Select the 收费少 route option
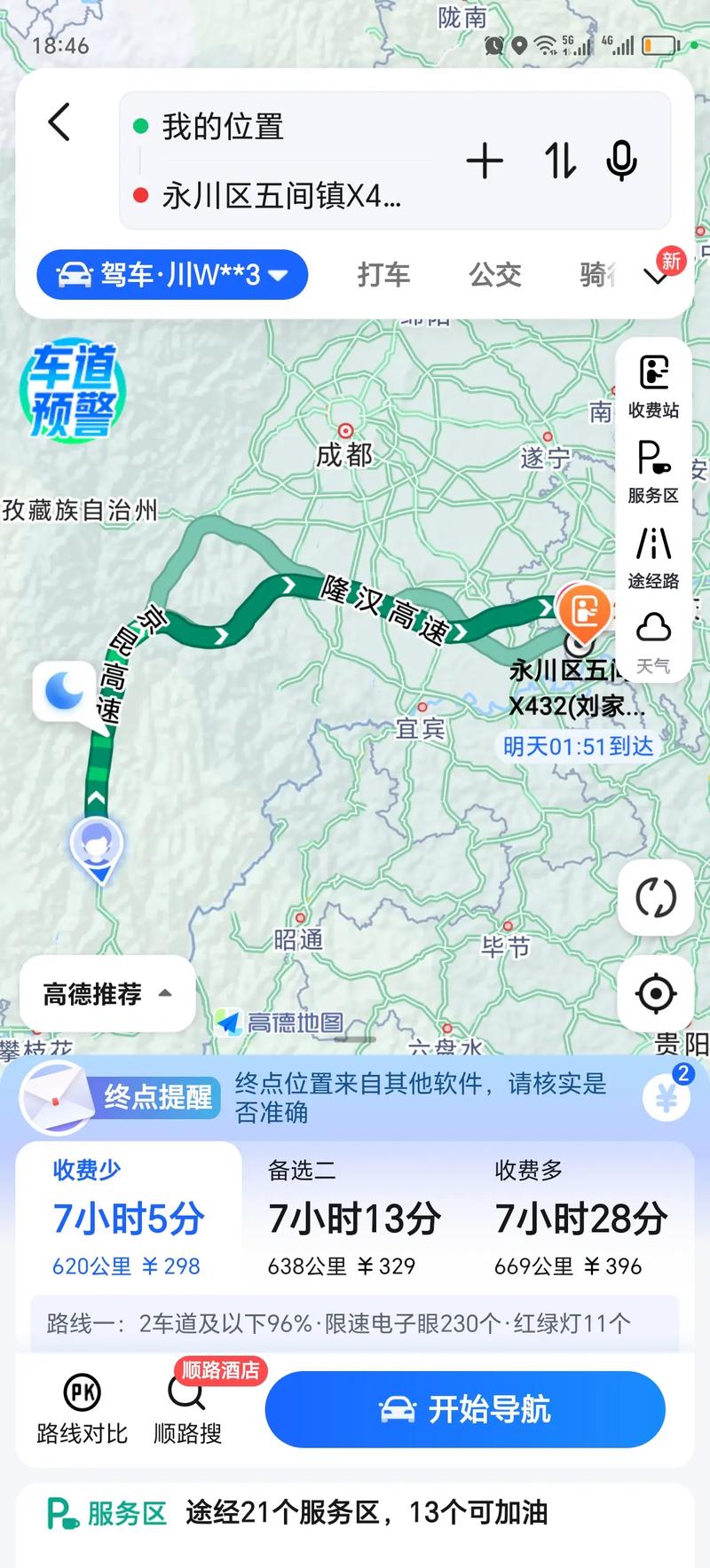 click(x=127, y=1217)
